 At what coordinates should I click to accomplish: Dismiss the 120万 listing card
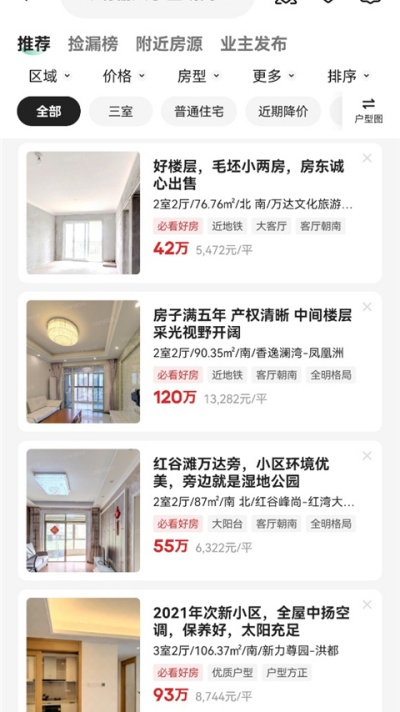point(367,307)
